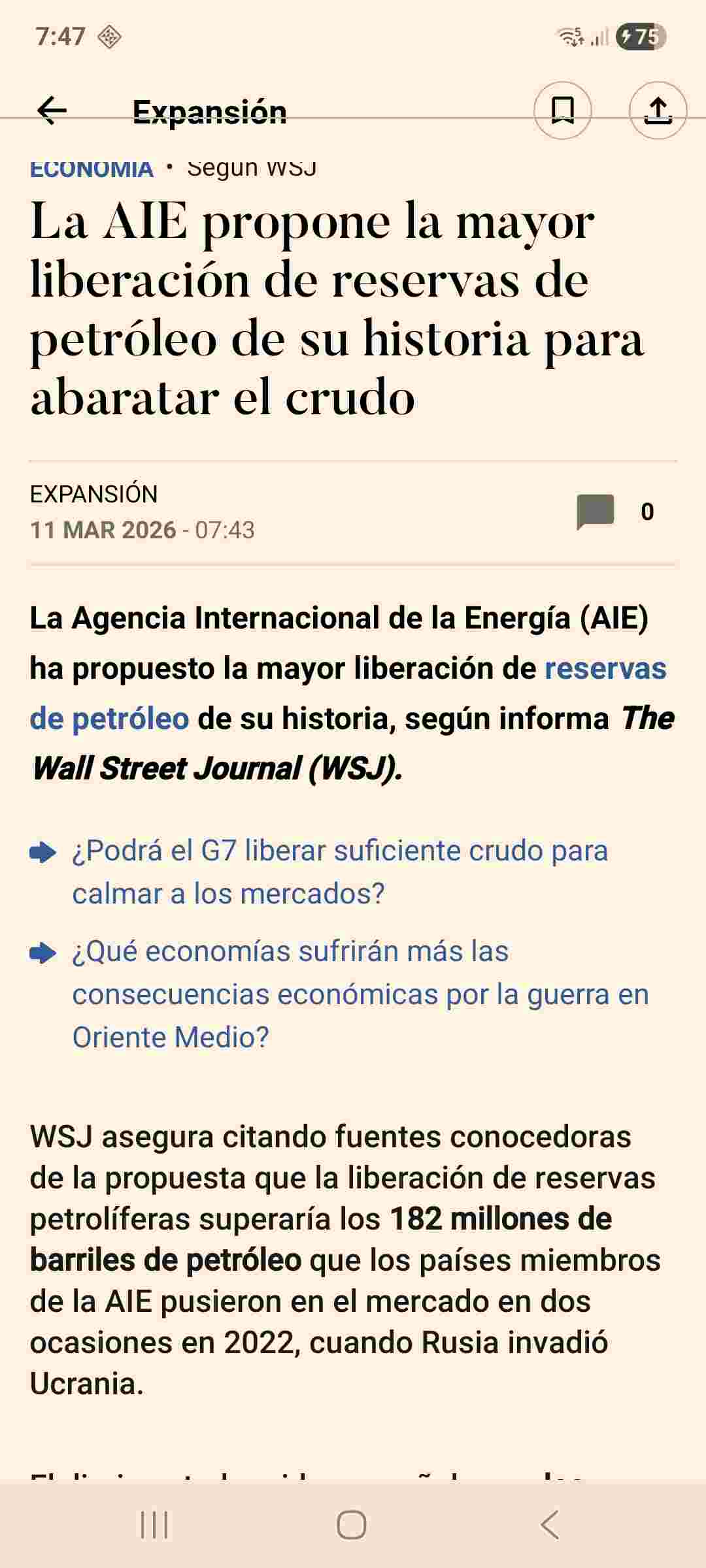Open the system recent apps button
706x1568 pixels.
click(155, 1525)
